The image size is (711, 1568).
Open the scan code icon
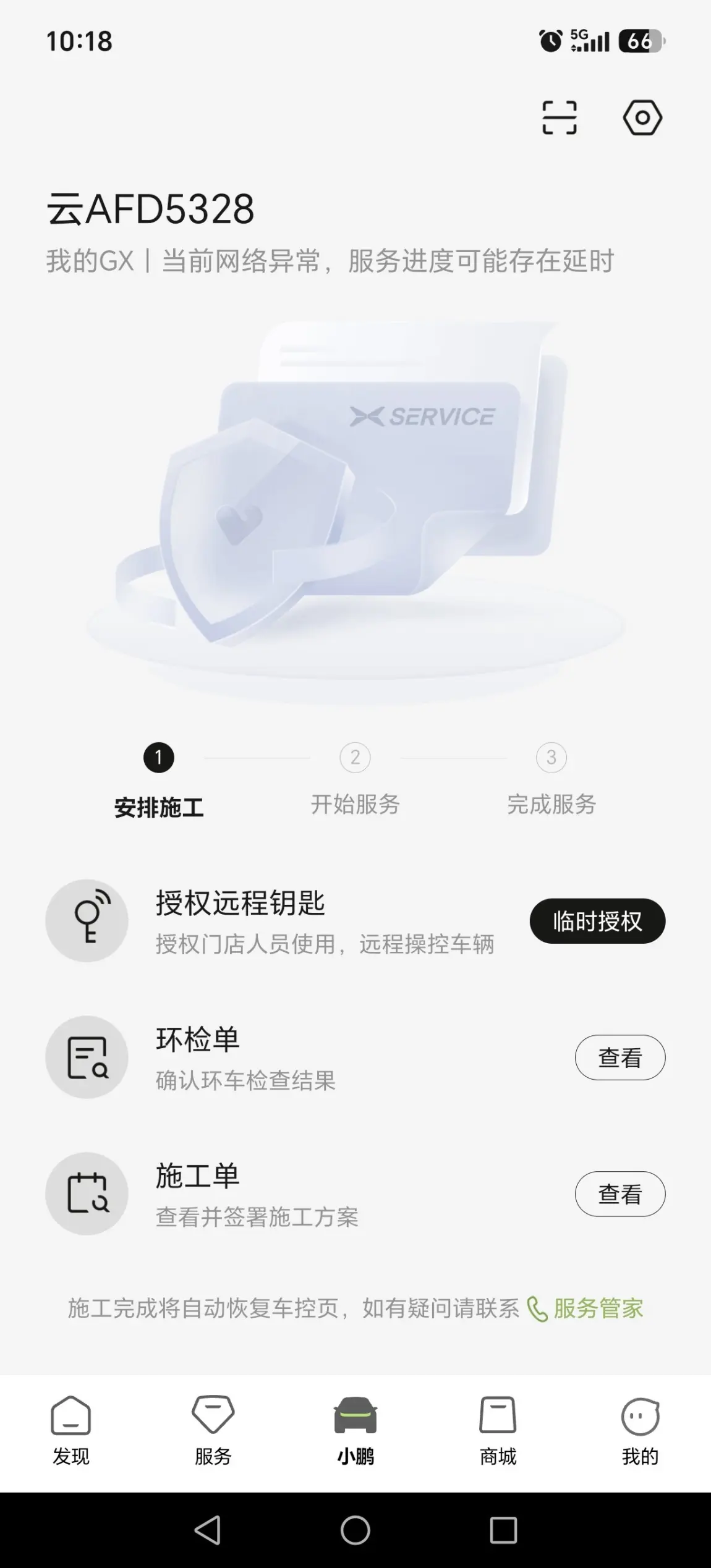click(x=560, y=117)
